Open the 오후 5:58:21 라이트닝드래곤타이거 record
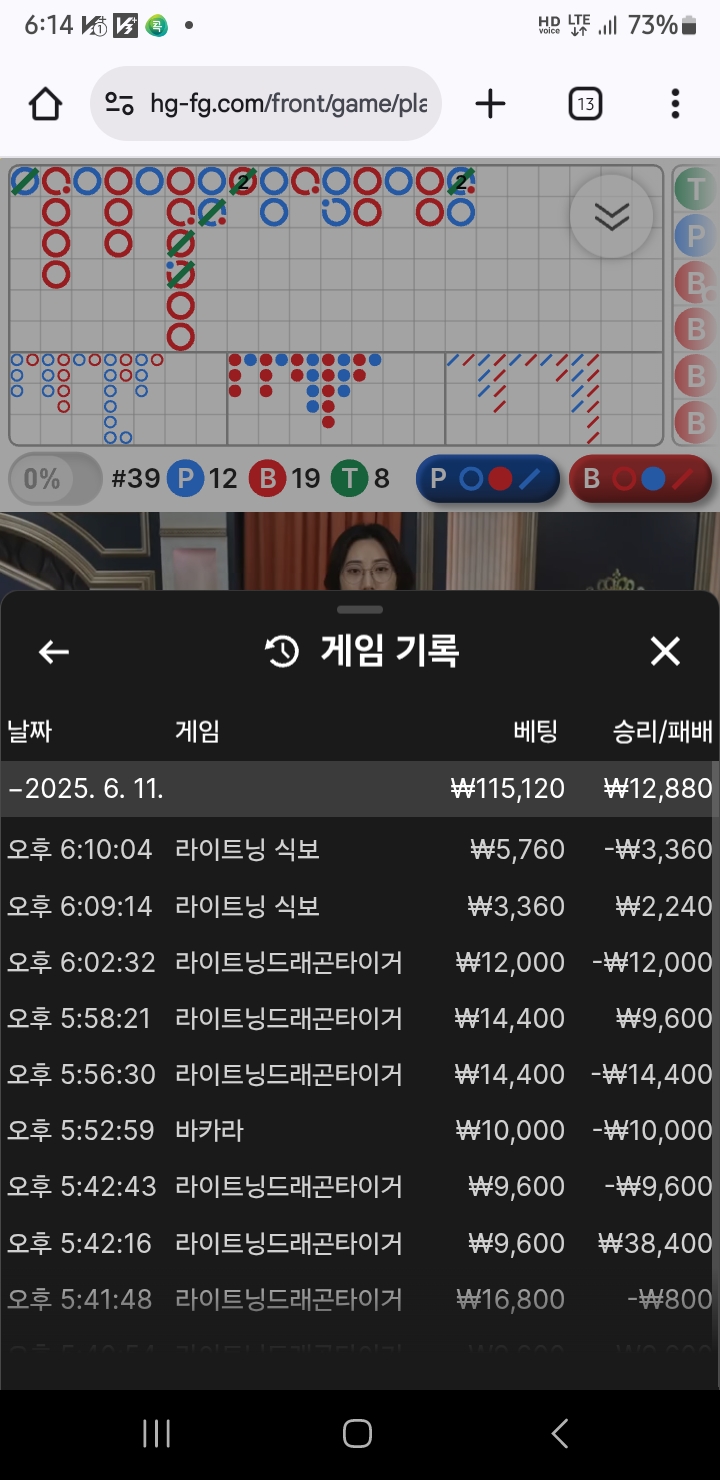 click(360, 1018)
